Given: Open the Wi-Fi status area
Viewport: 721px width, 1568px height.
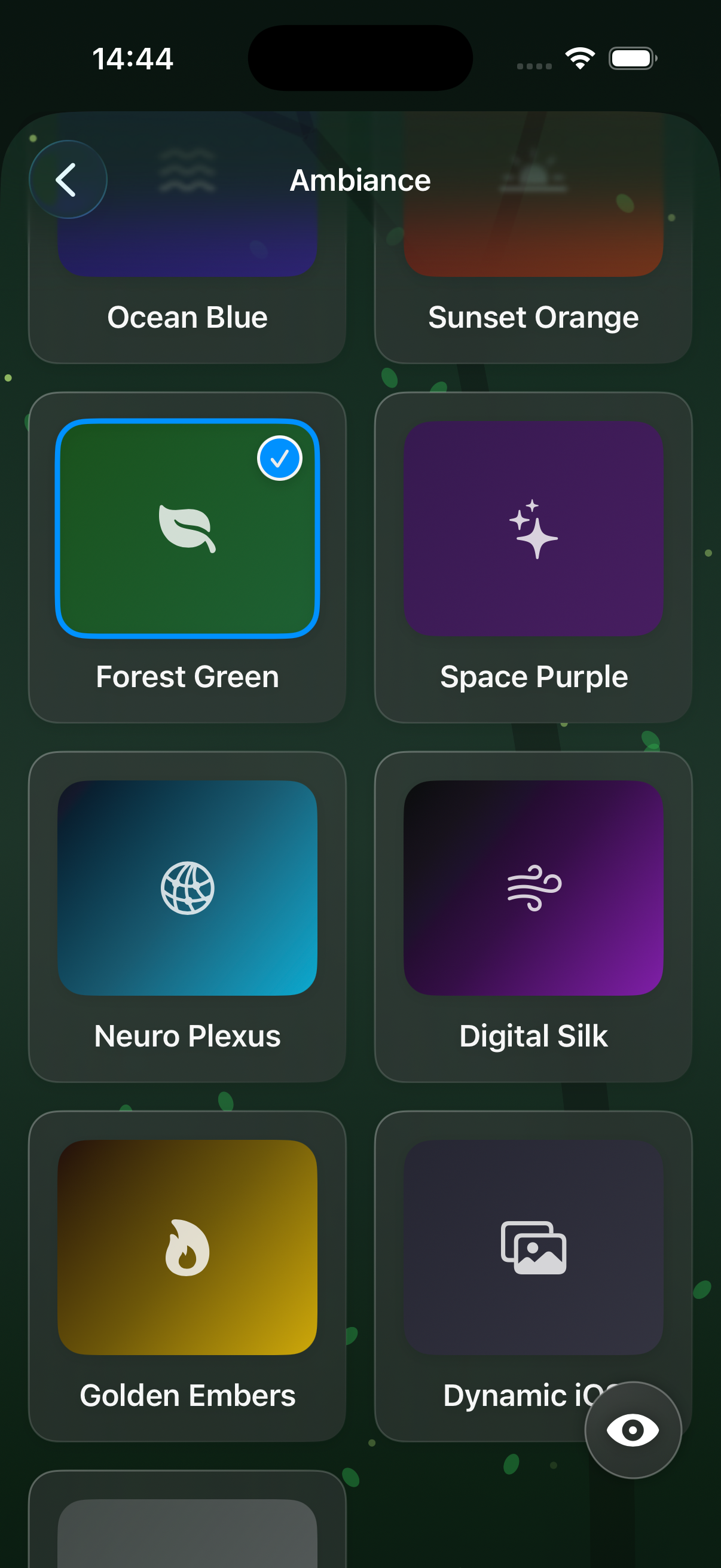Looking at the screenshot, I should point(579,58).
